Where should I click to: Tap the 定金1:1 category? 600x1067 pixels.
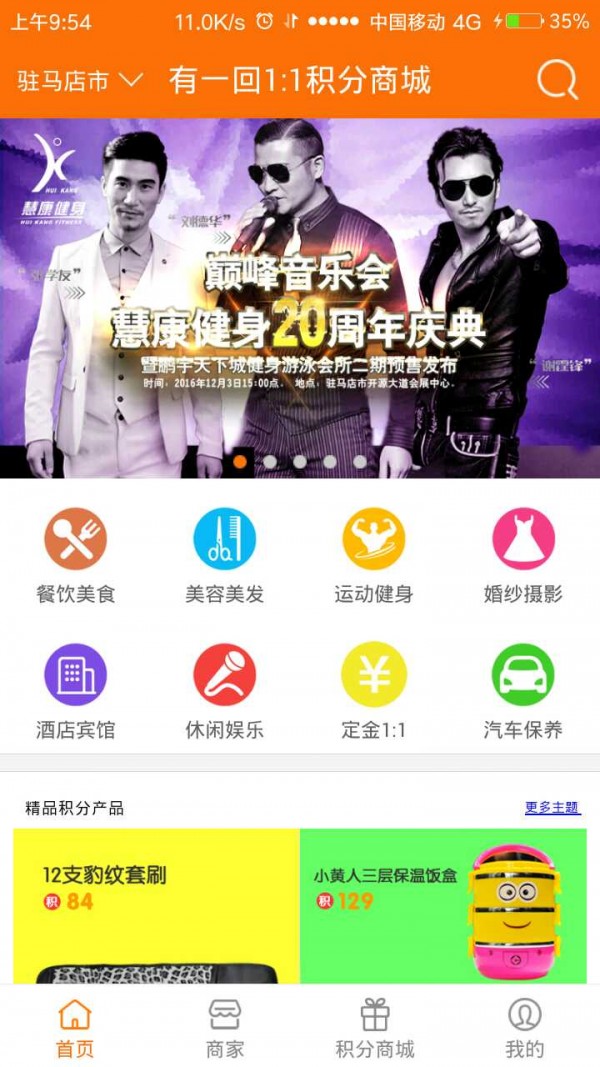[x=373, y=691]
